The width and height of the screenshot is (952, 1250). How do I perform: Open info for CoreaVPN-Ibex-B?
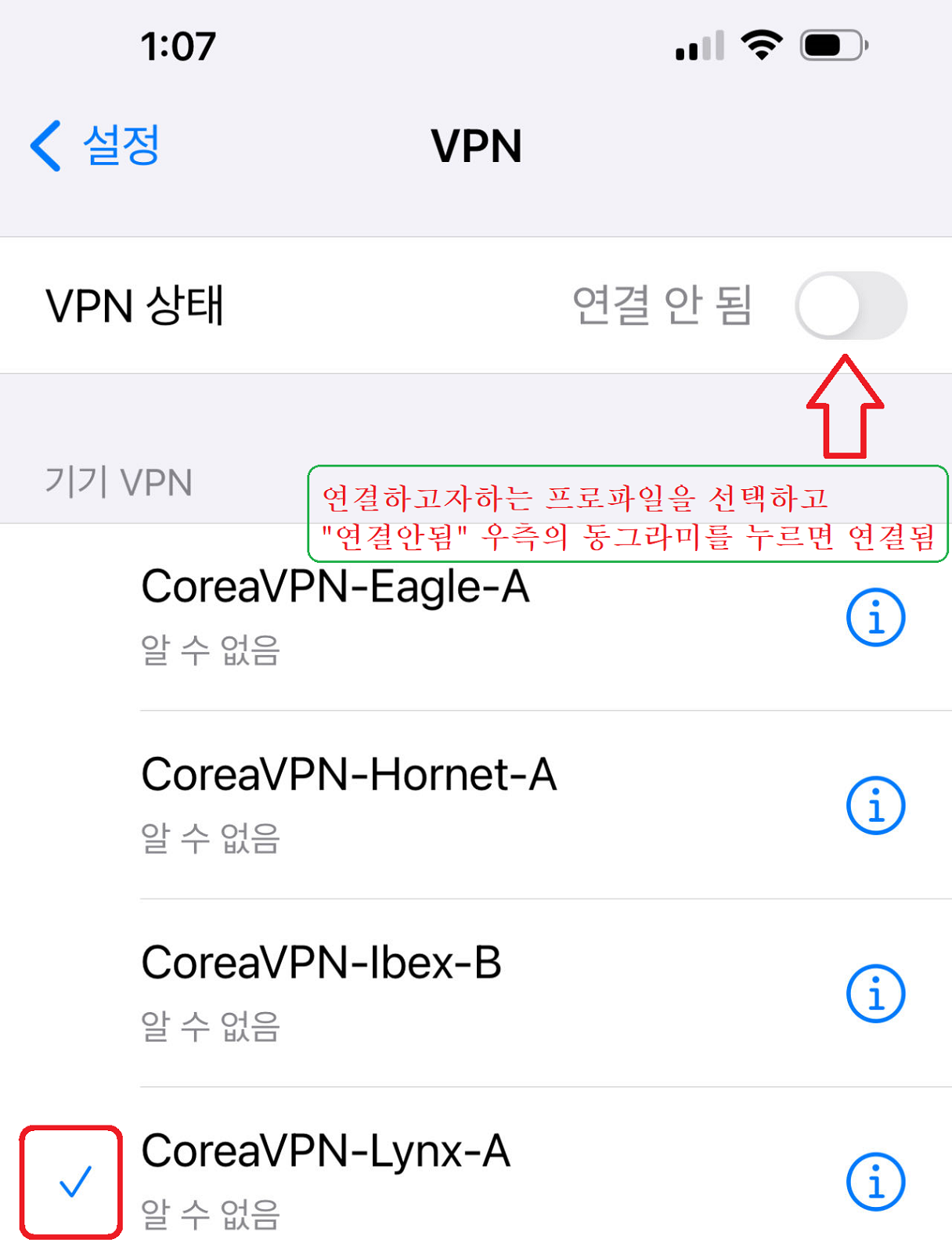tap(875, 993)
